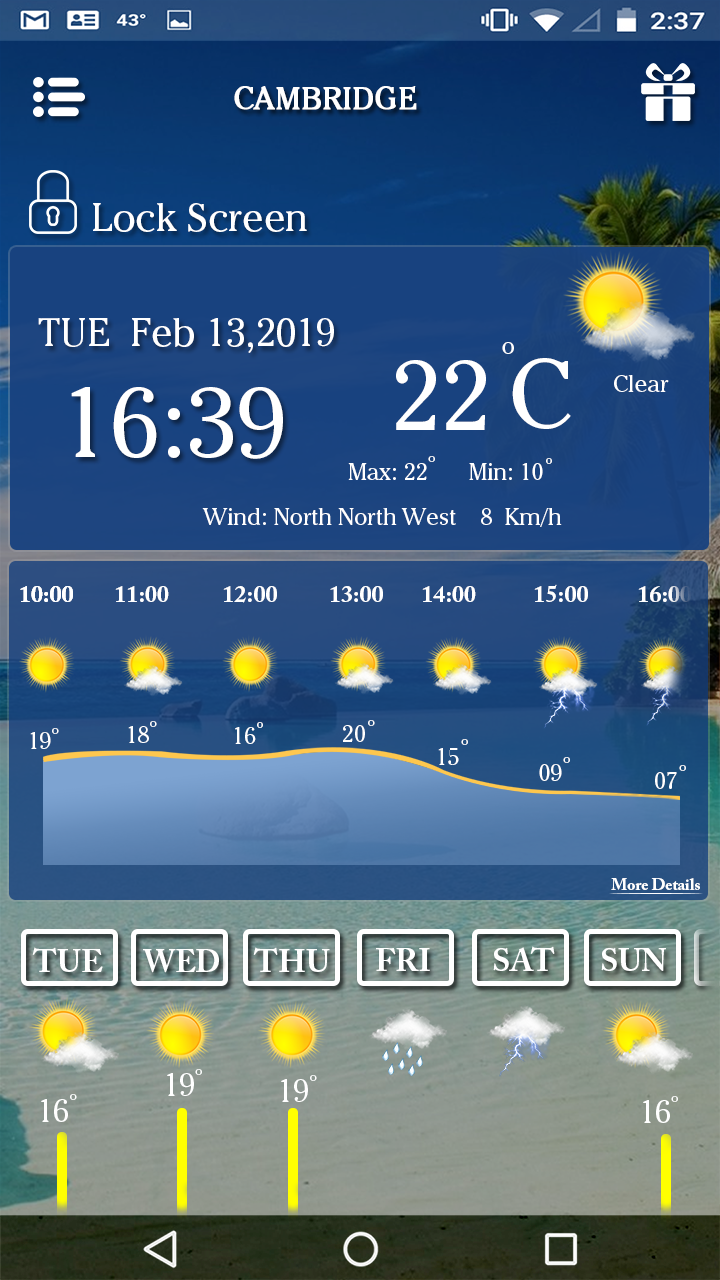
Task: Select the SUN day button
Action: 632,959
